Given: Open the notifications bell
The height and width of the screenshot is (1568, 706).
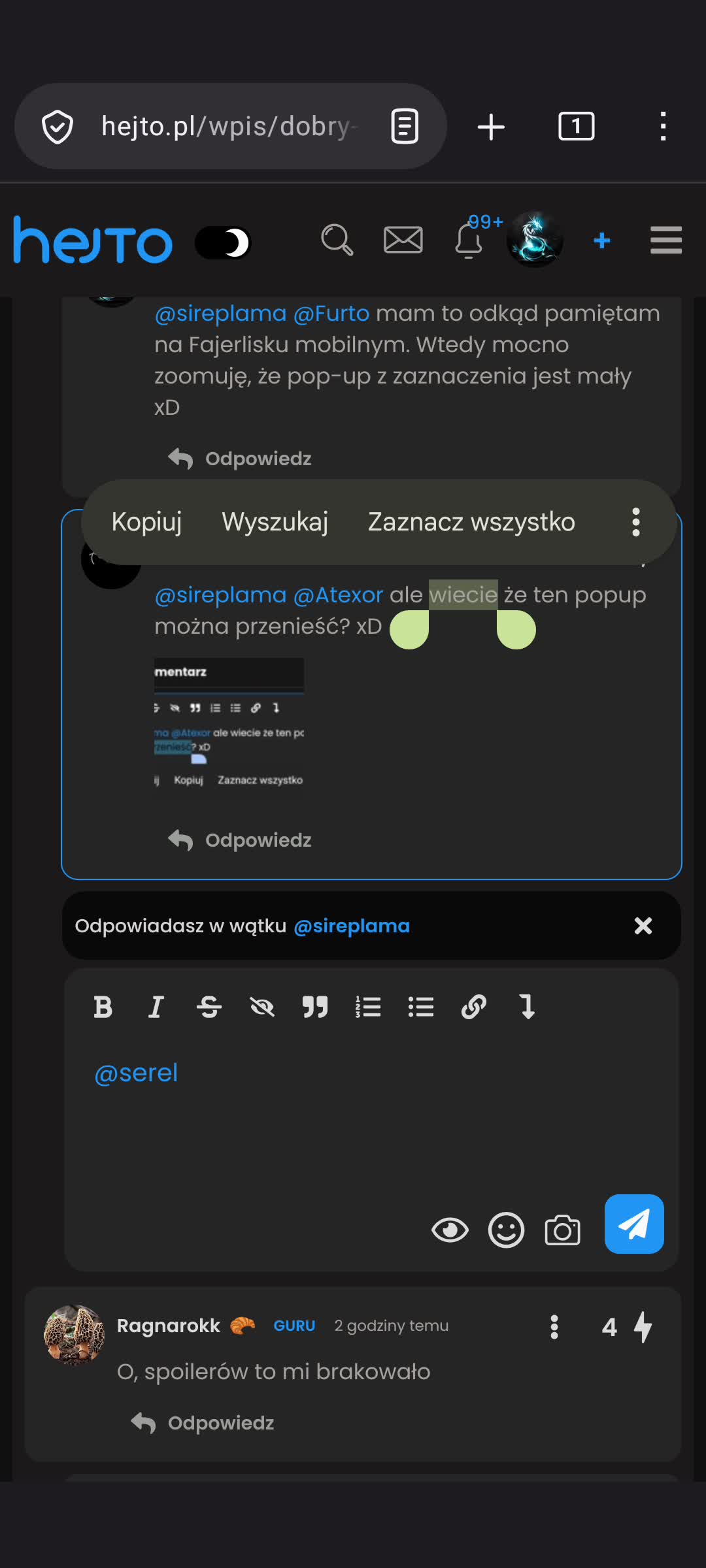Looking at the screenshot, I should (469, 240).
